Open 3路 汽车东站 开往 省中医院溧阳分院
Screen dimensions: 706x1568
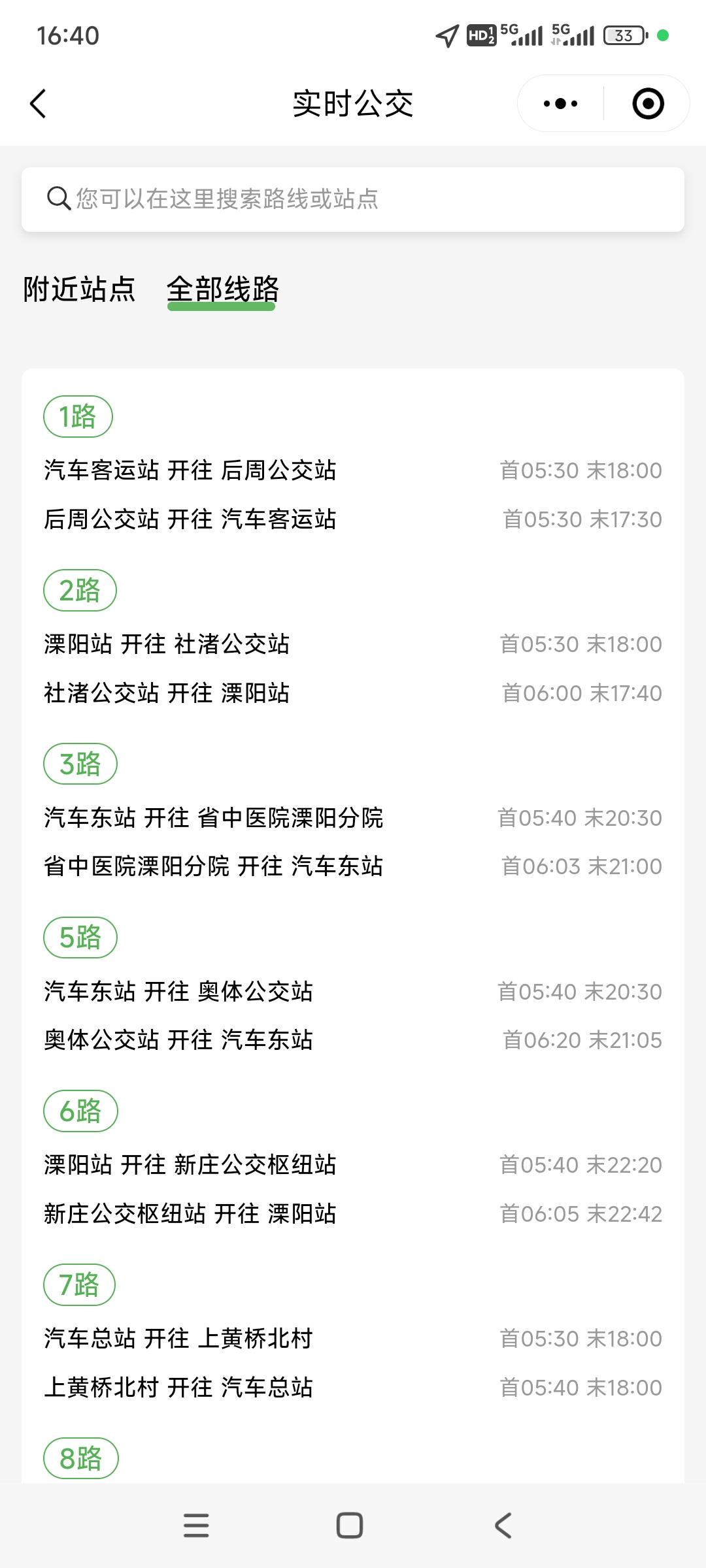pos(353,817)
